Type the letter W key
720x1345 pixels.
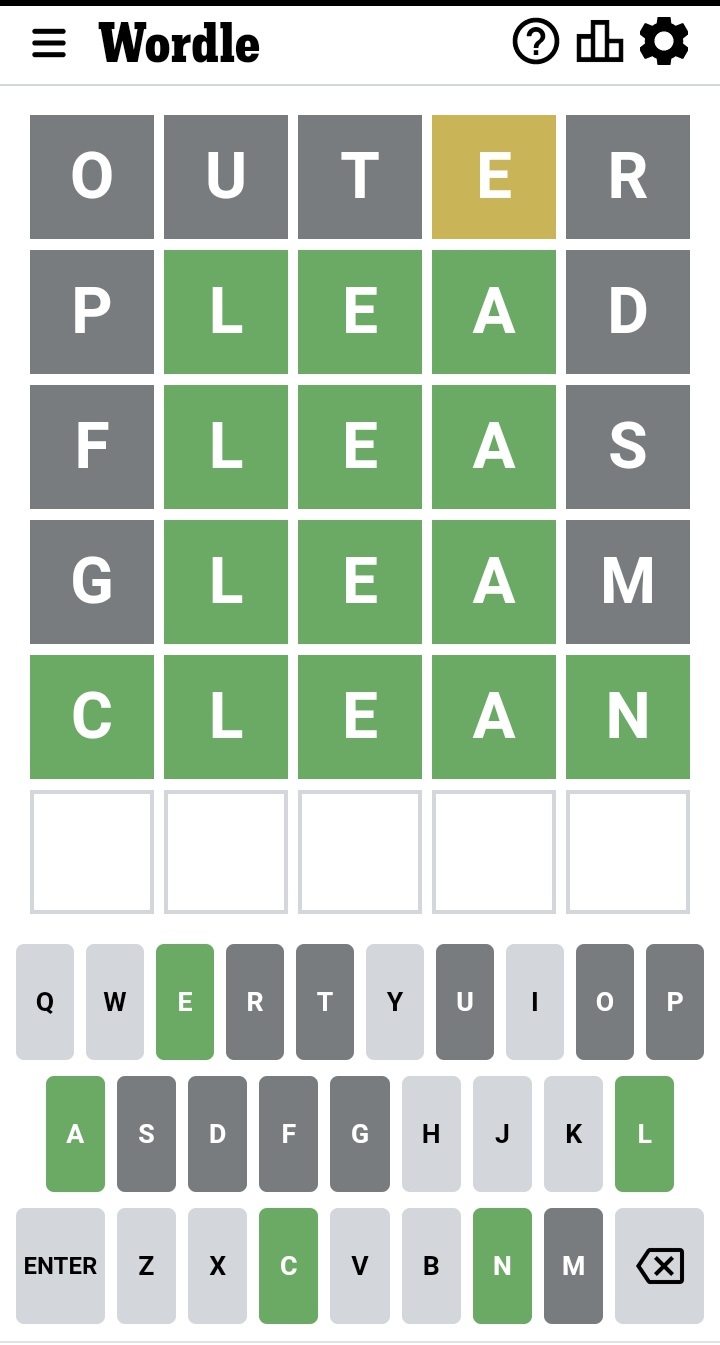click(115, 1002)
